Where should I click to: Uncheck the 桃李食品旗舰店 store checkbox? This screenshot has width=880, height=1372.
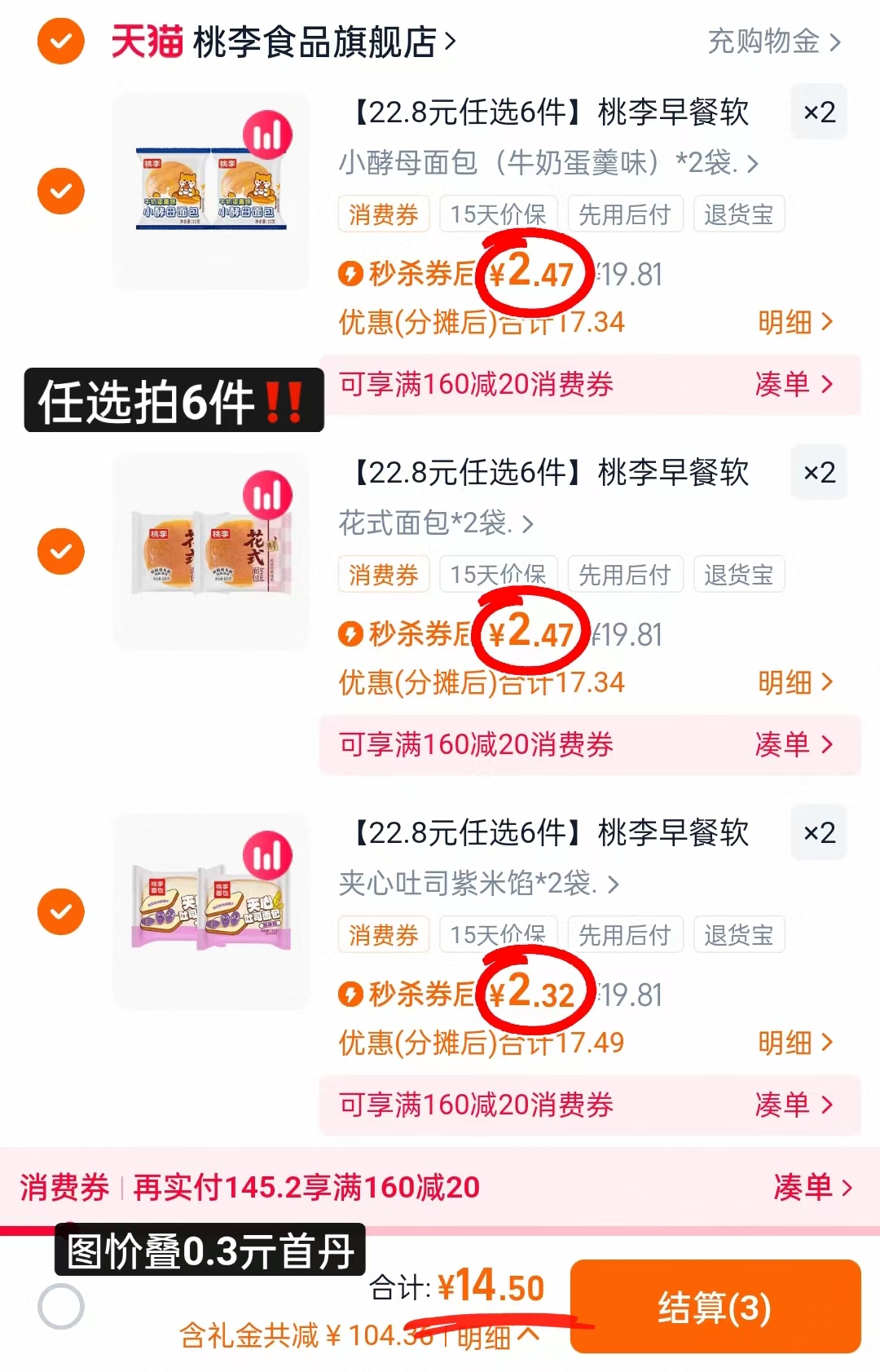coord(59,42)
